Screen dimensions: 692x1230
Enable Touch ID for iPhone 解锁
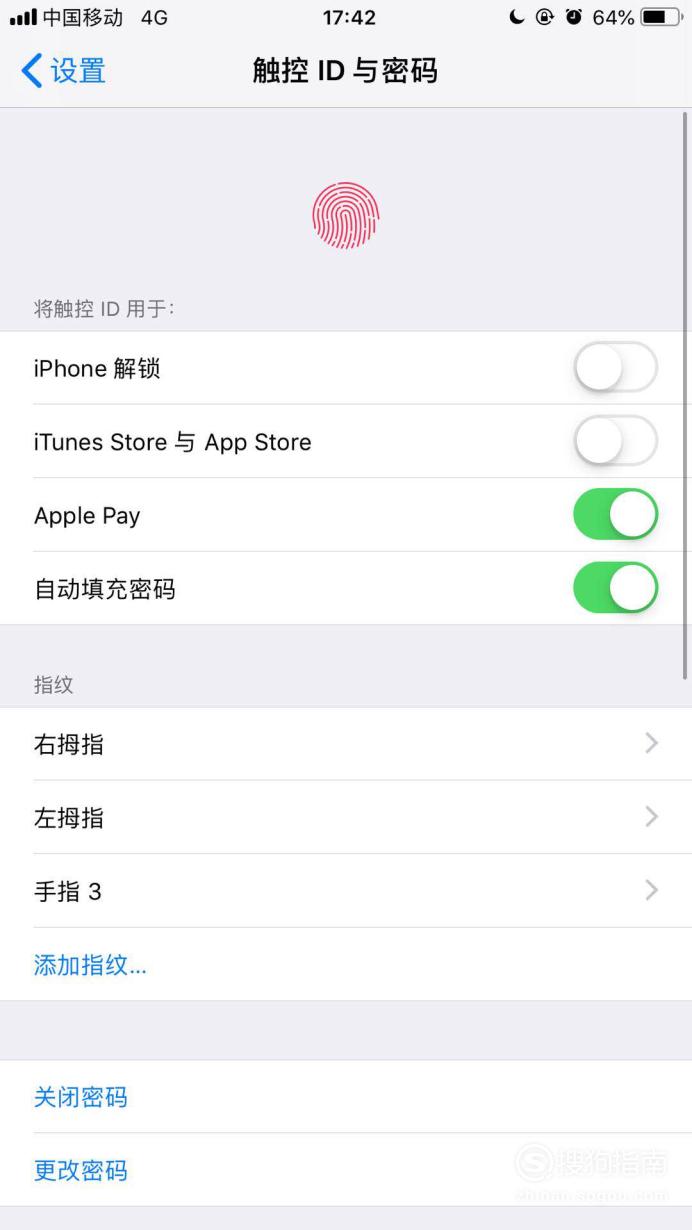click(x=616, y=368)
